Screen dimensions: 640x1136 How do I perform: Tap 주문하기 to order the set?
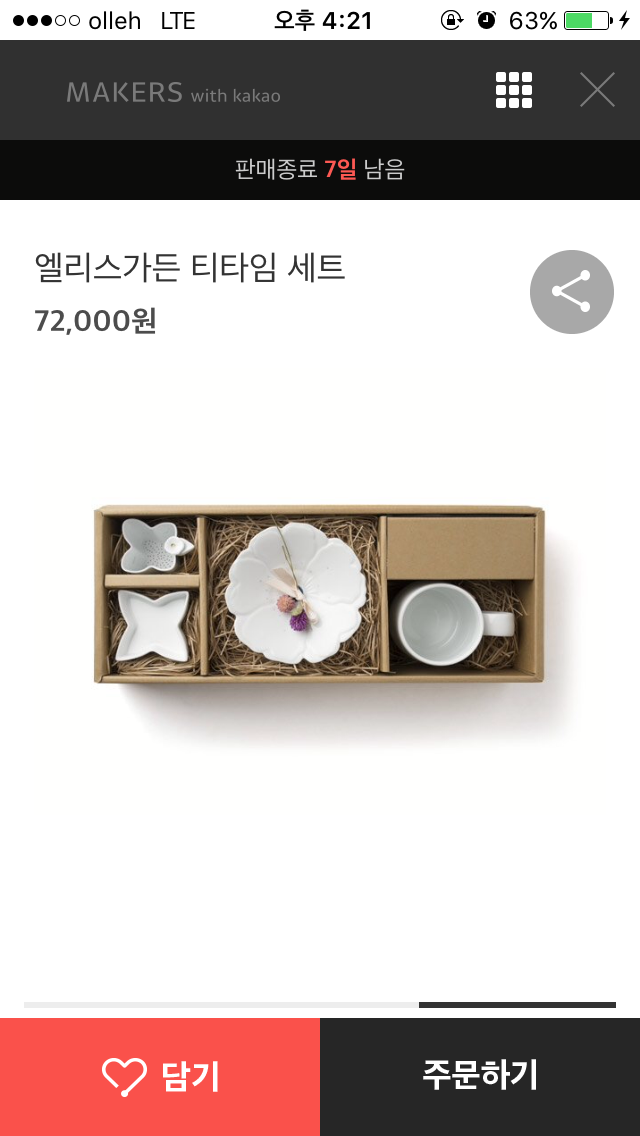pyautogui.click(x=480, y=1077)
